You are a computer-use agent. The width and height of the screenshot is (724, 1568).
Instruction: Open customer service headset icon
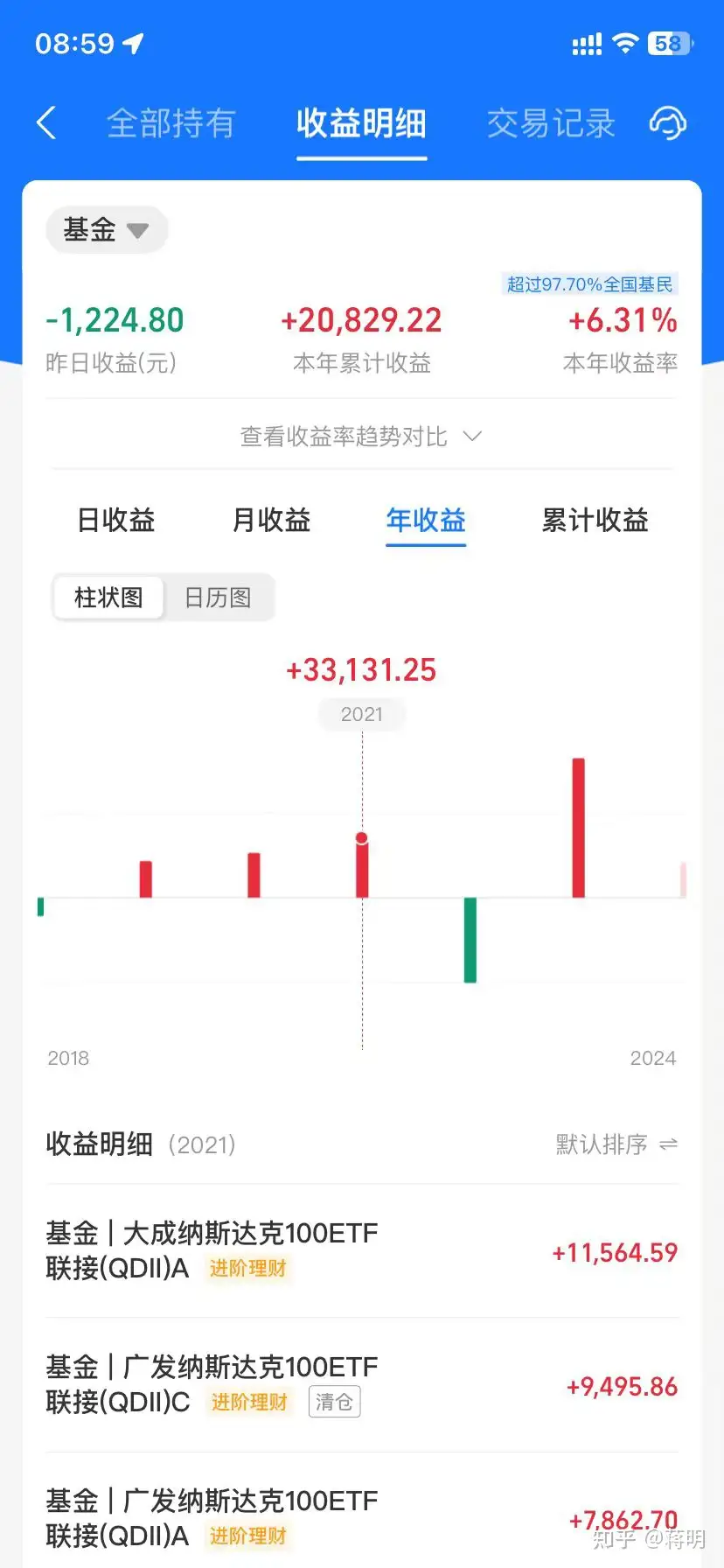(668, 123)
